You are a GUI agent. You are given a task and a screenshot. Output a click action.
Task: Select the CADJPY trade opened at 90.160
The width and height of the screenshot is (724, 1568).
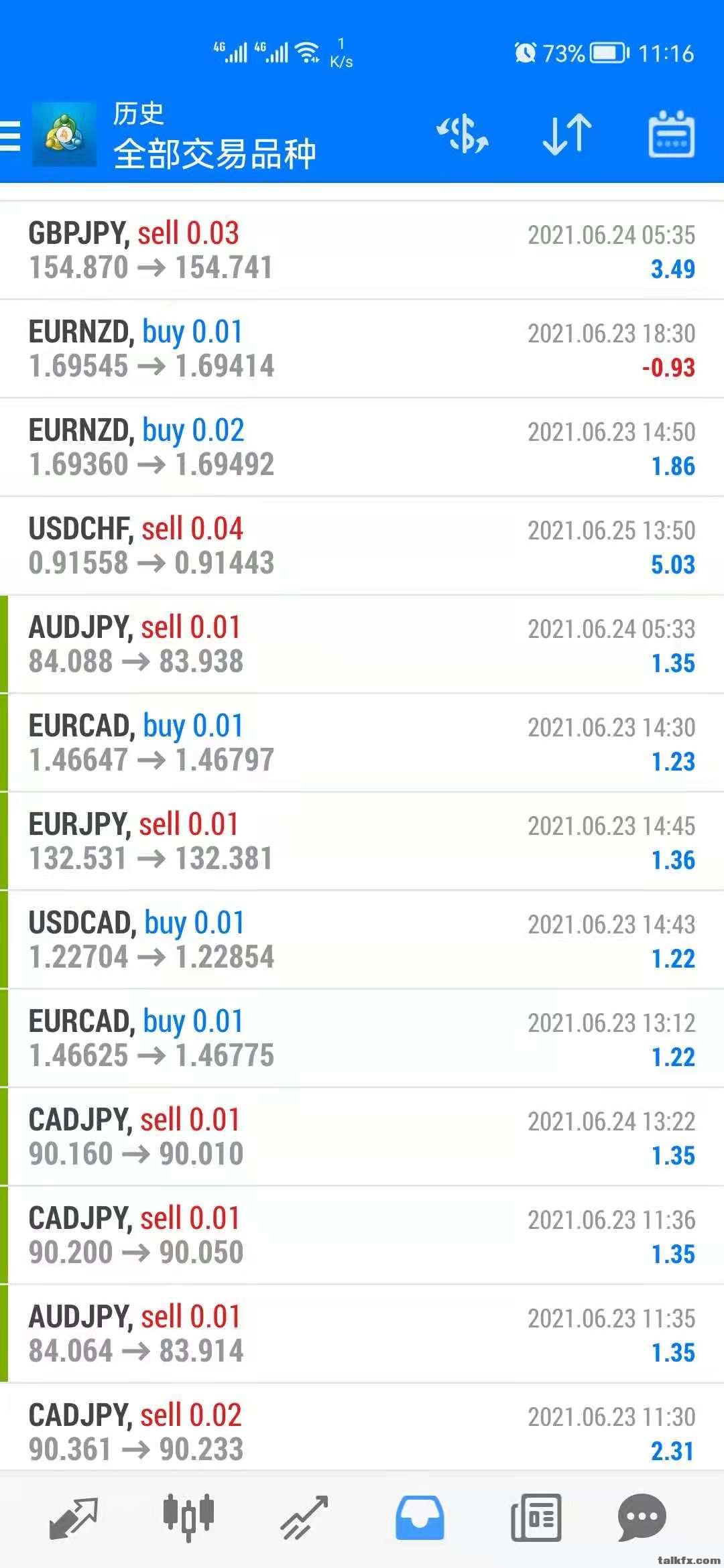[362, 1137]
